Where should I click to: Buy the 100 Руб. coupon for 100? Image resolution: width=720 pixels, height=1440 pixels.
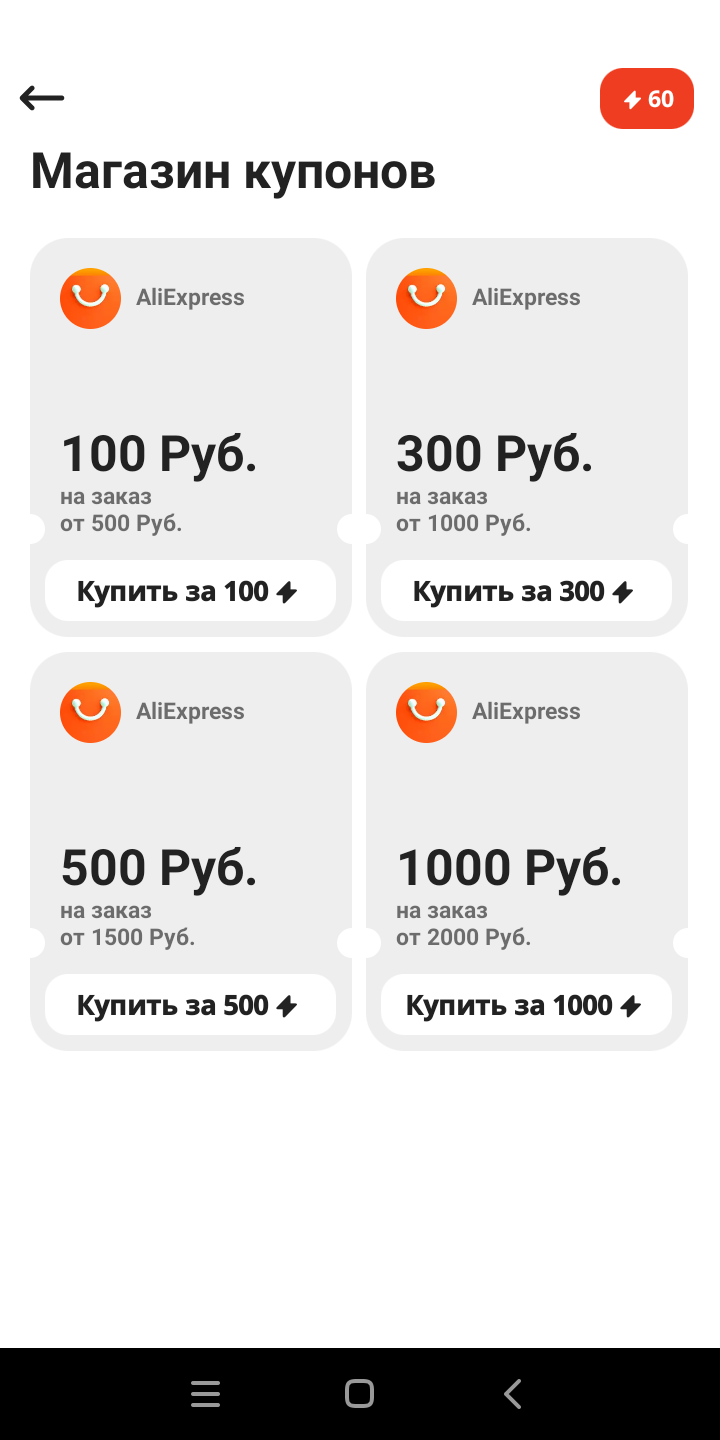click(x=190, y=591)
